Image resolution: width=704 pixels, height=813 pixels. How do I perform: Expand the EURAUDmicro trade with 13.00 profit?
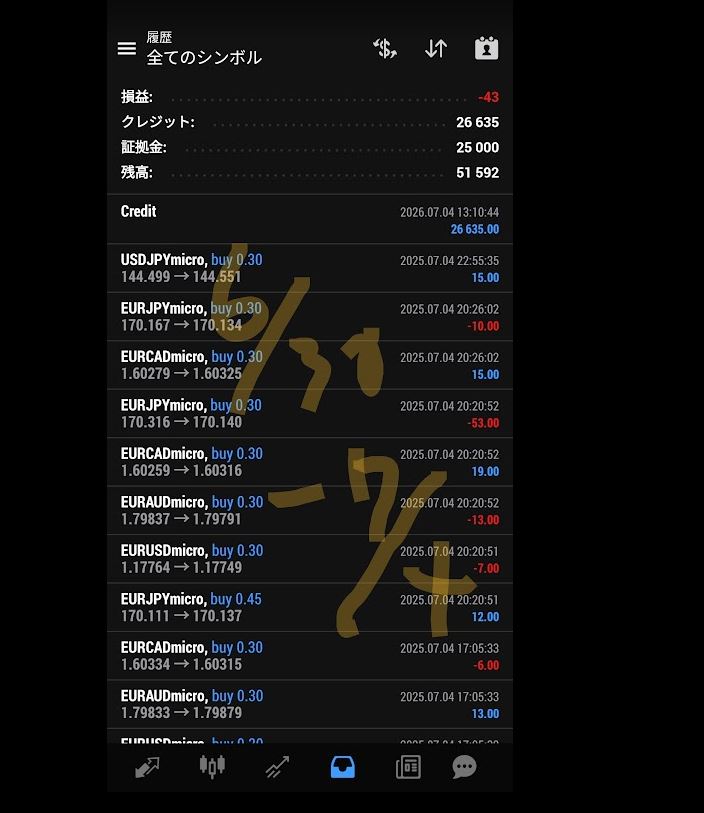[310, 705]
